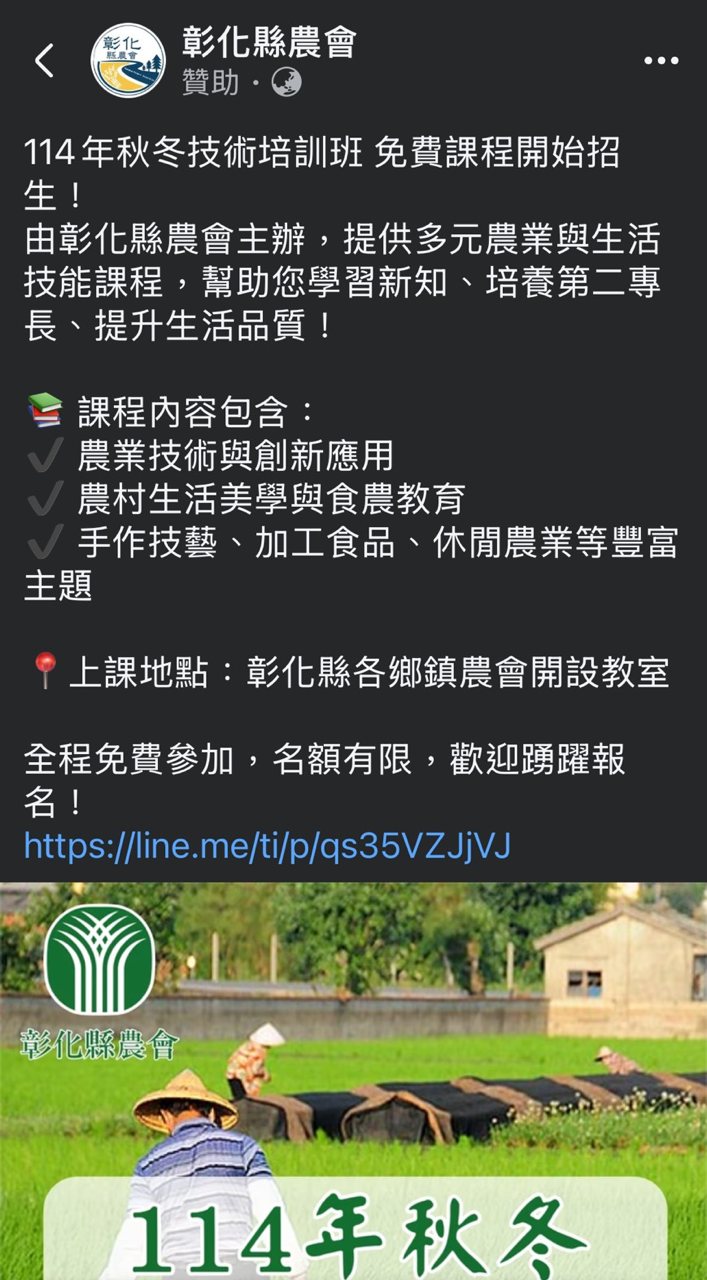
Task: Open the line.me registration link
Action: tap(267, 846)
